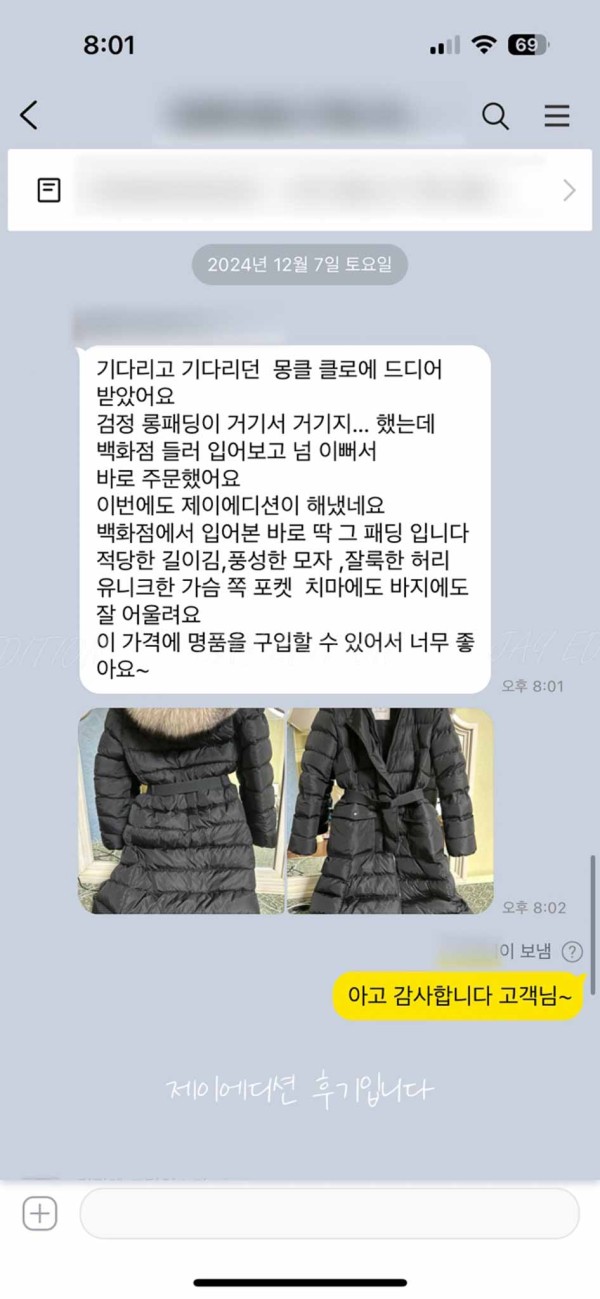Focus the message input field
Image resolution: width=600 pixels, height=1299 pixels.
(x=329, y=1214)
